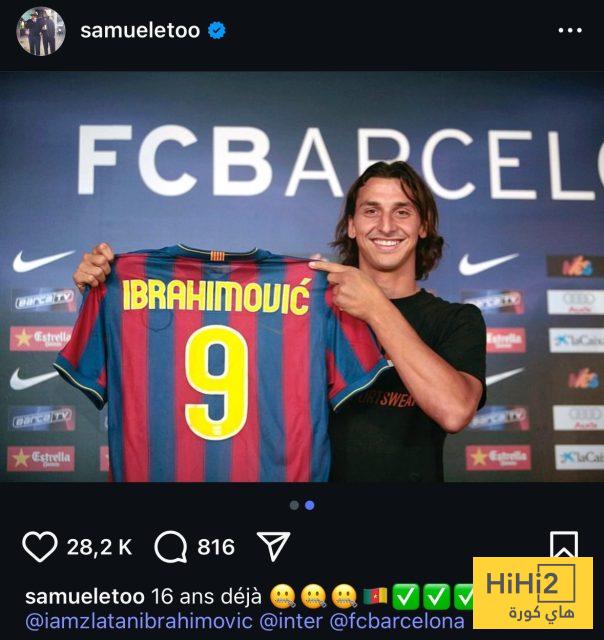Image resolution: width=604 pixels, height=640 pixels.
Task: Open the @inter mention link
Action: coord(289,621)
